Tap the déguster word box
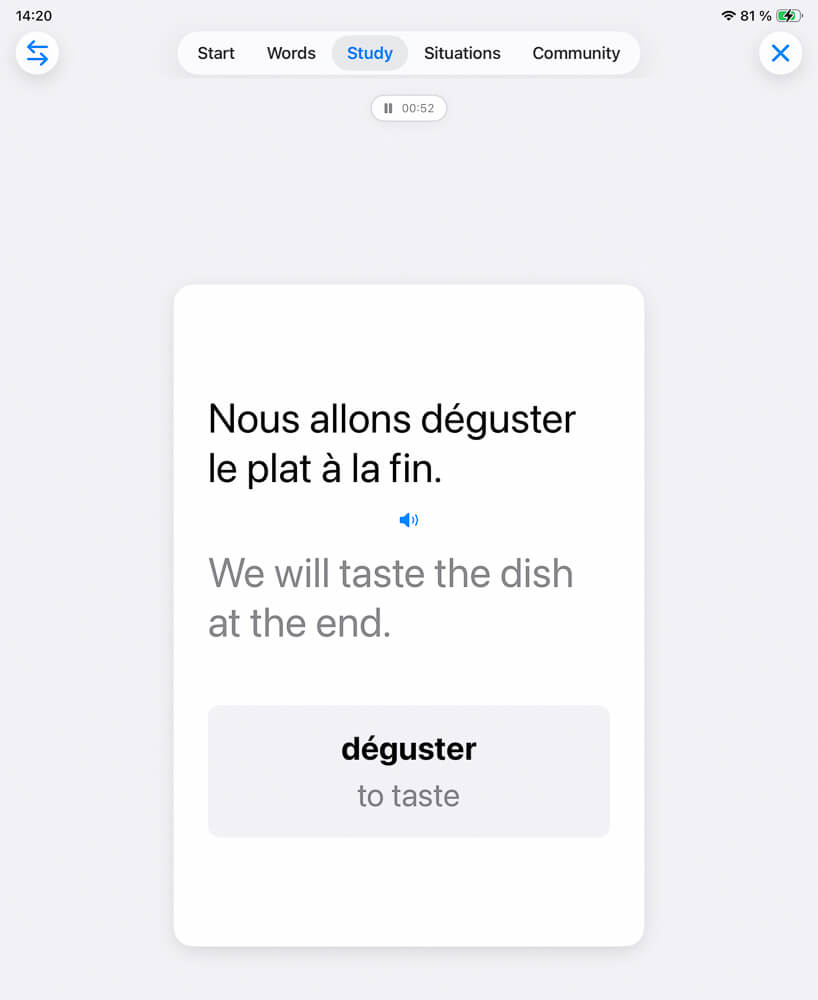The image size is (818, 1000). tap(408, 771)
